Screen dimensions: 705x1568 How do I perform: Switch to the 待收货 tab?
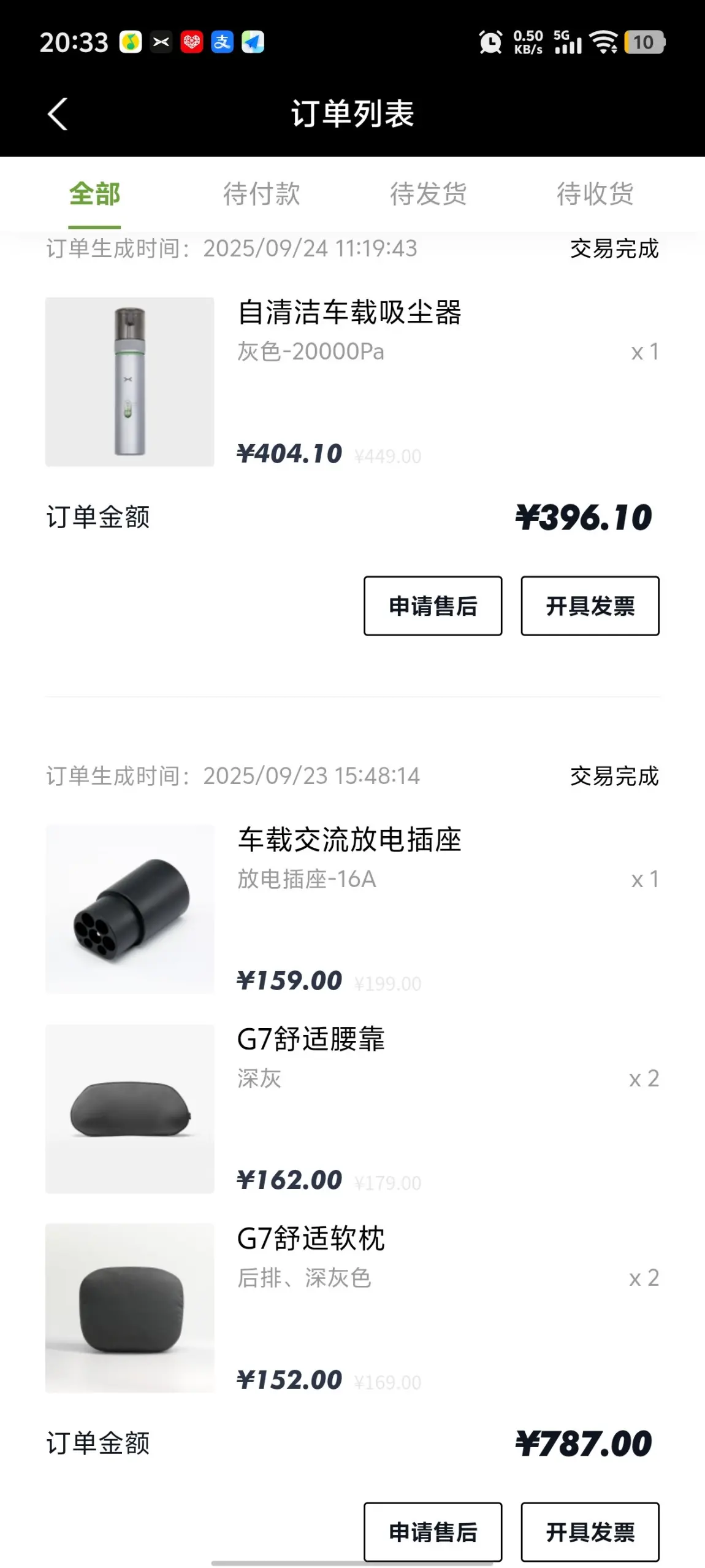[x=595, y=194]
